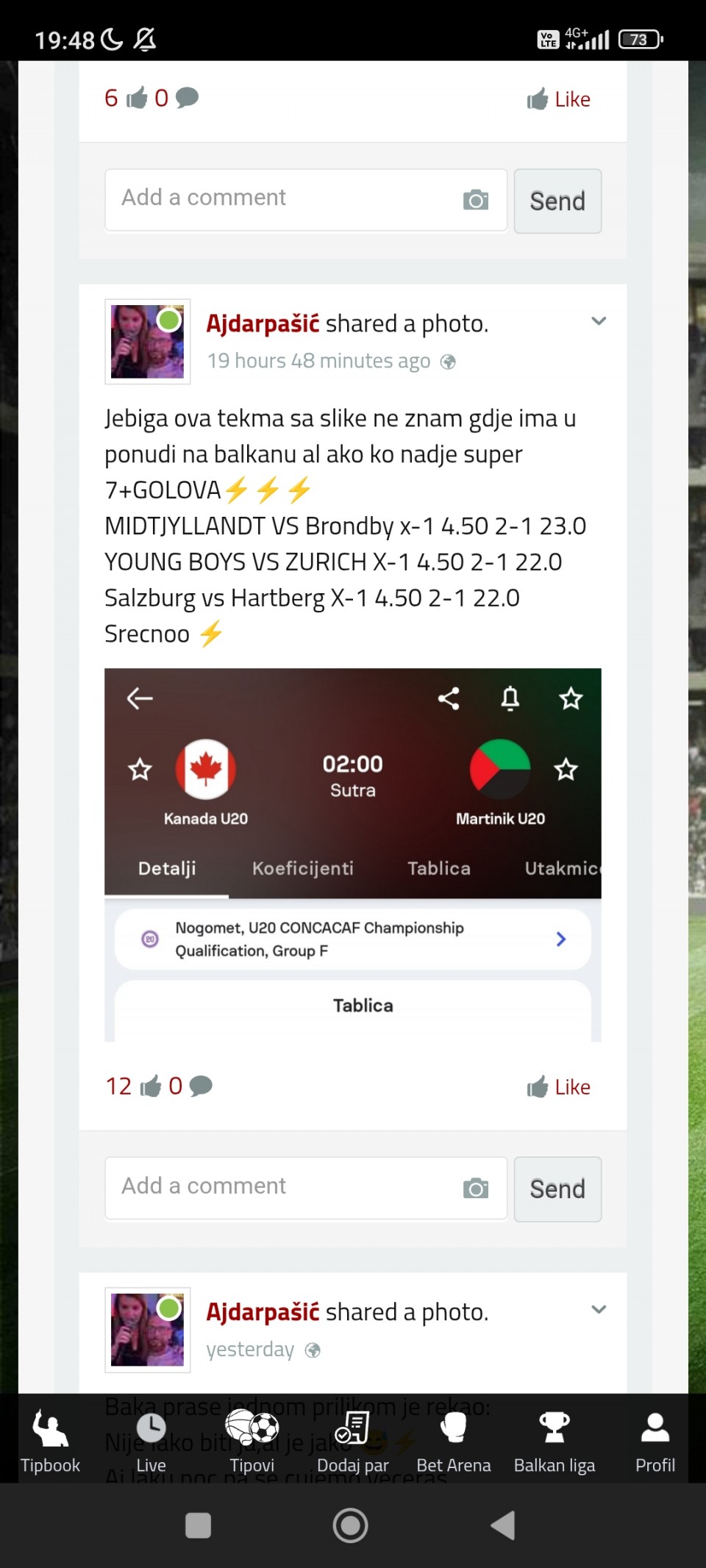Select the Dodaj par tab
Screen dimensions: 706x1568
352,1441
